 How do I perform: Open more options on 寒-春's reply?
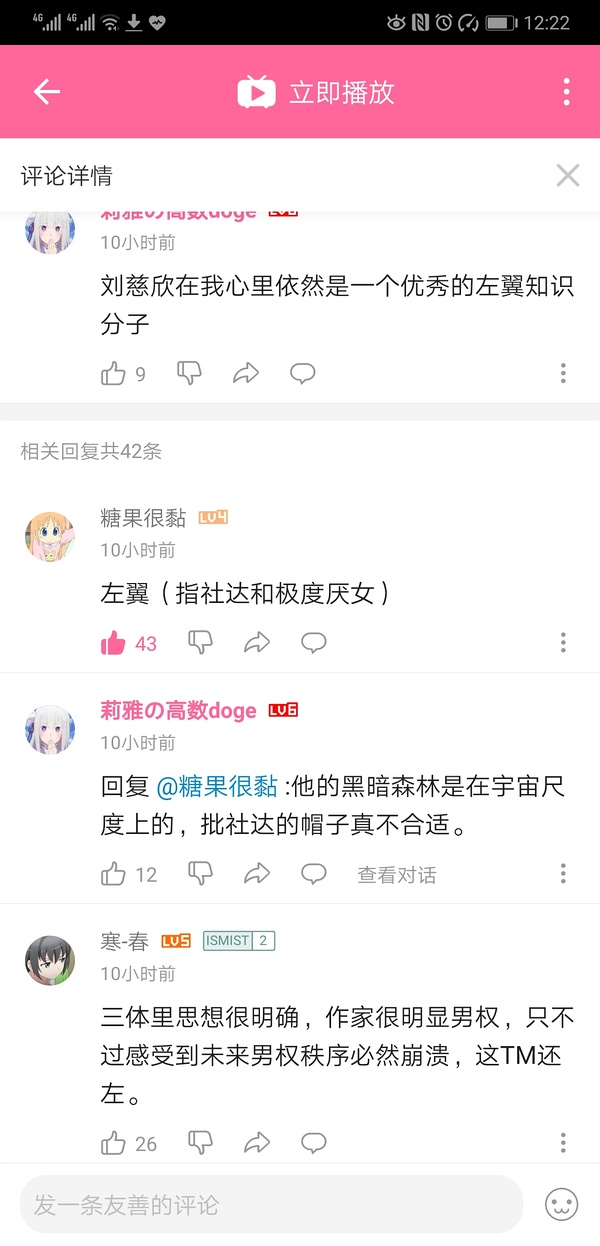[x=563, y=1142]
